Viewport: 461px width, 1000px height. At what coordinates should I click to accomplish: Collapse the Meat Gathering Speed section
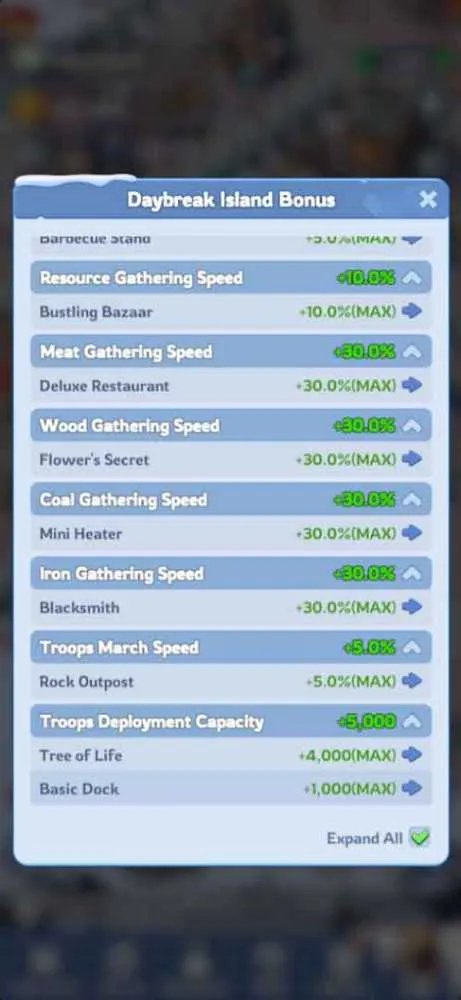tap(413, 352)
